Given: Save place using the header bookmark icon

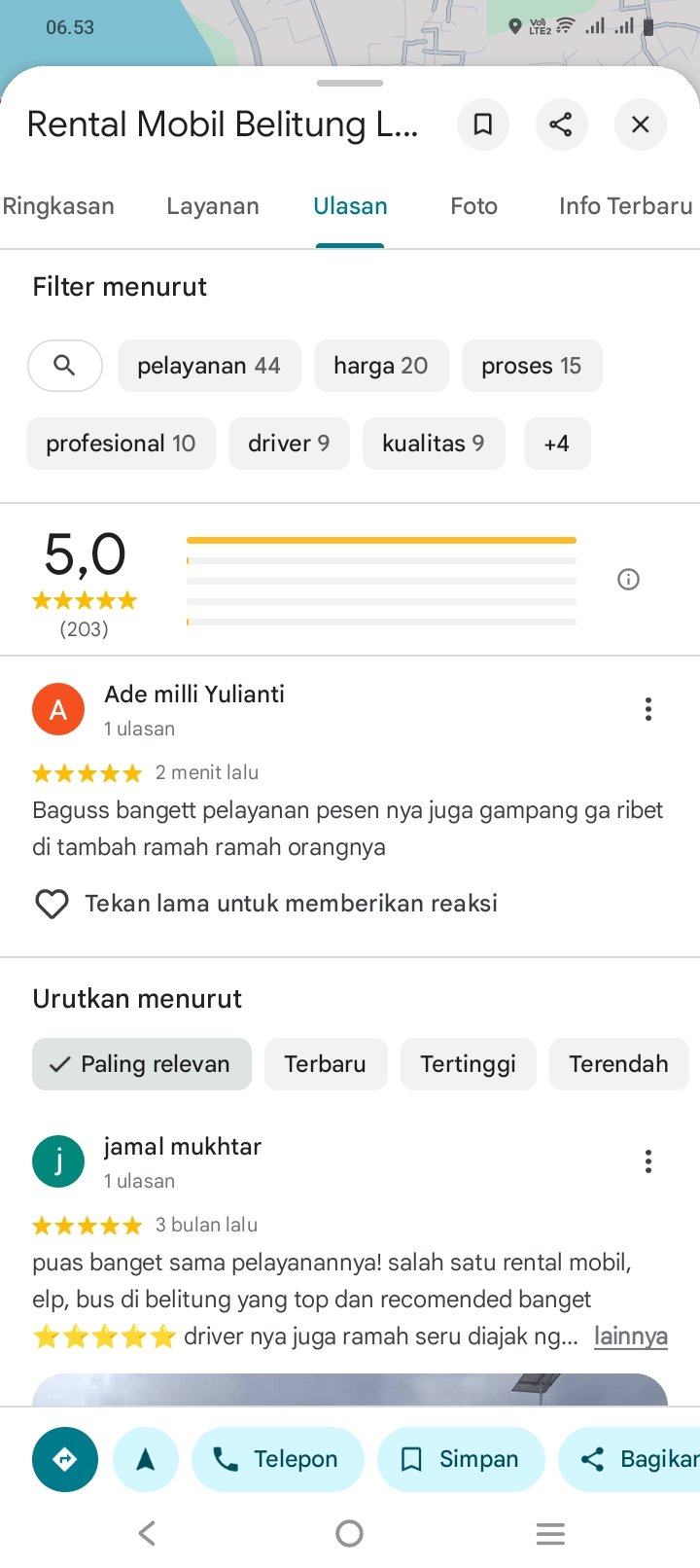Looking at the screenshot, I should tap(482, 125).
